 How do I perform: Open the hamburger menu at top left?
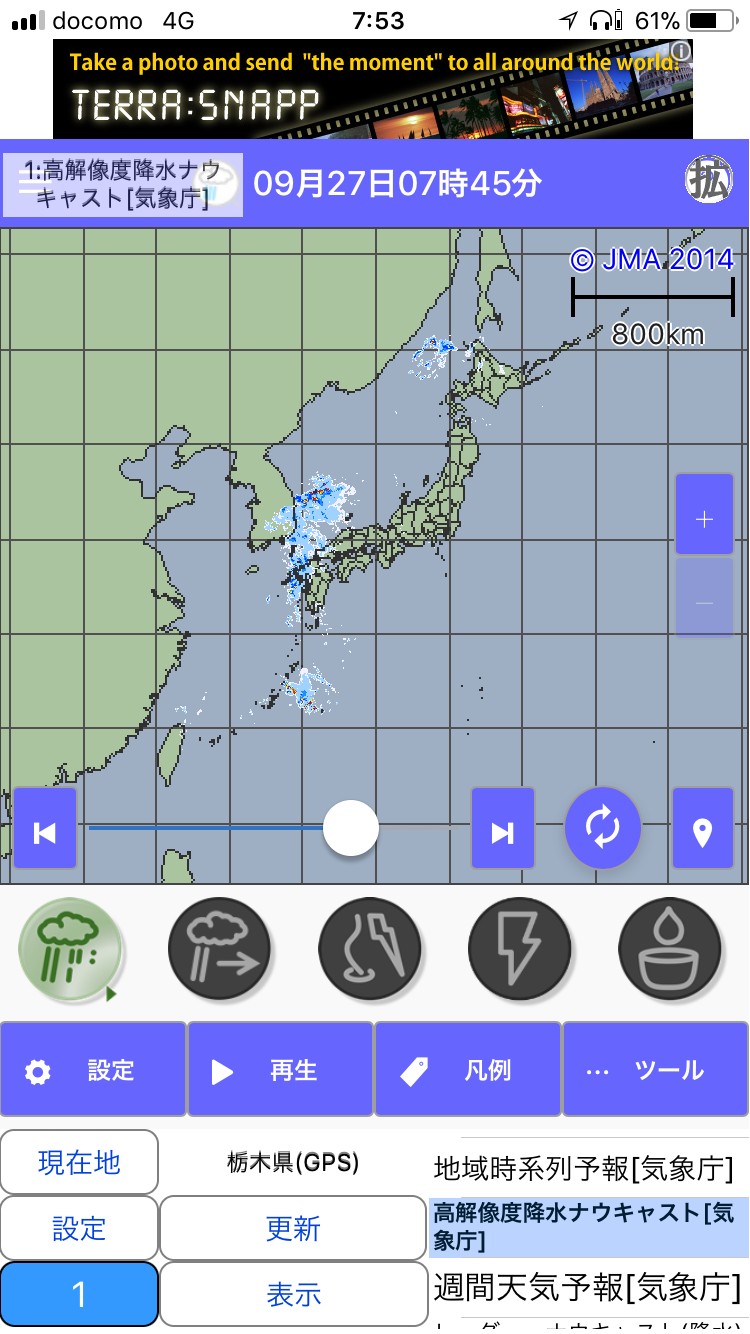tap(30, 183)
